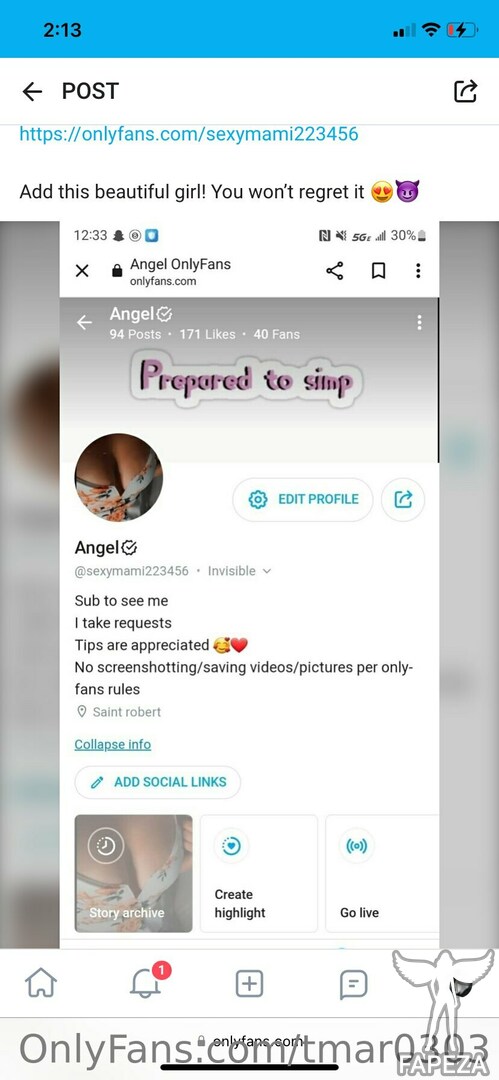499x1080 pixels.
Task: Open the attached post image
Action: click(250, 584)
